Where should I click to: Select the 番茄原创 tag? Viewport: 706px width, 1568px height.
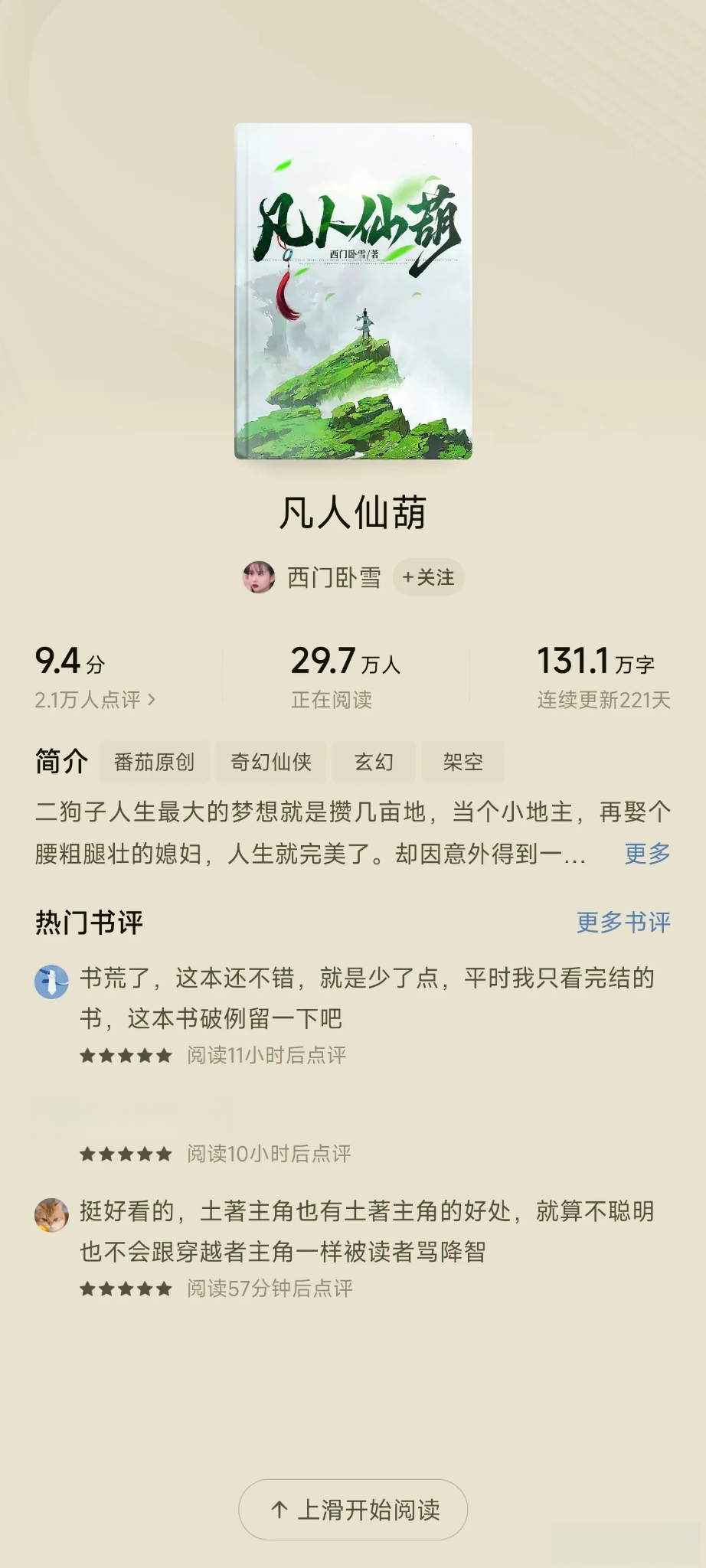[154, 762]
